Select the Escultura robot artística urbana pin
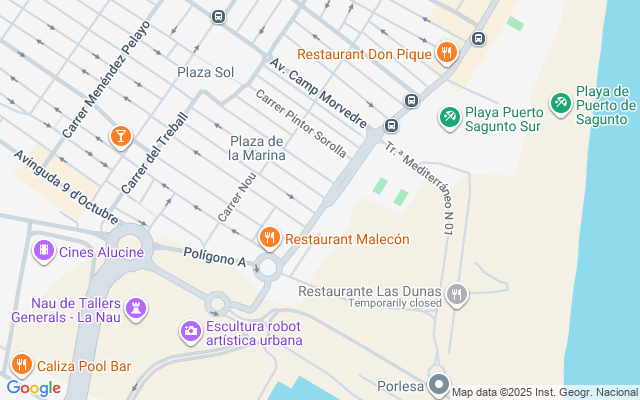The height and width of the screenshot is (400, 640). [x=190, y=330]
